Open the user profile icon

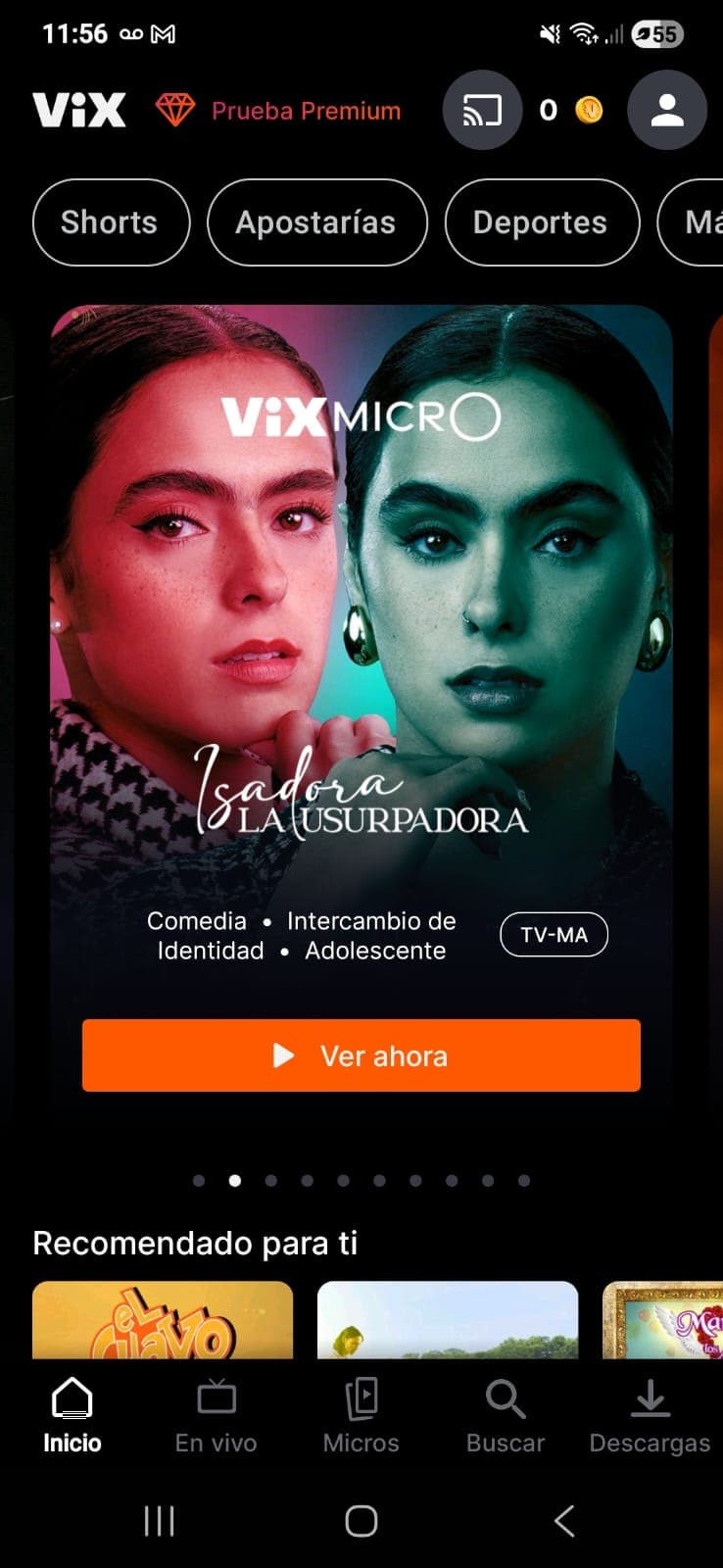[667, 110]
